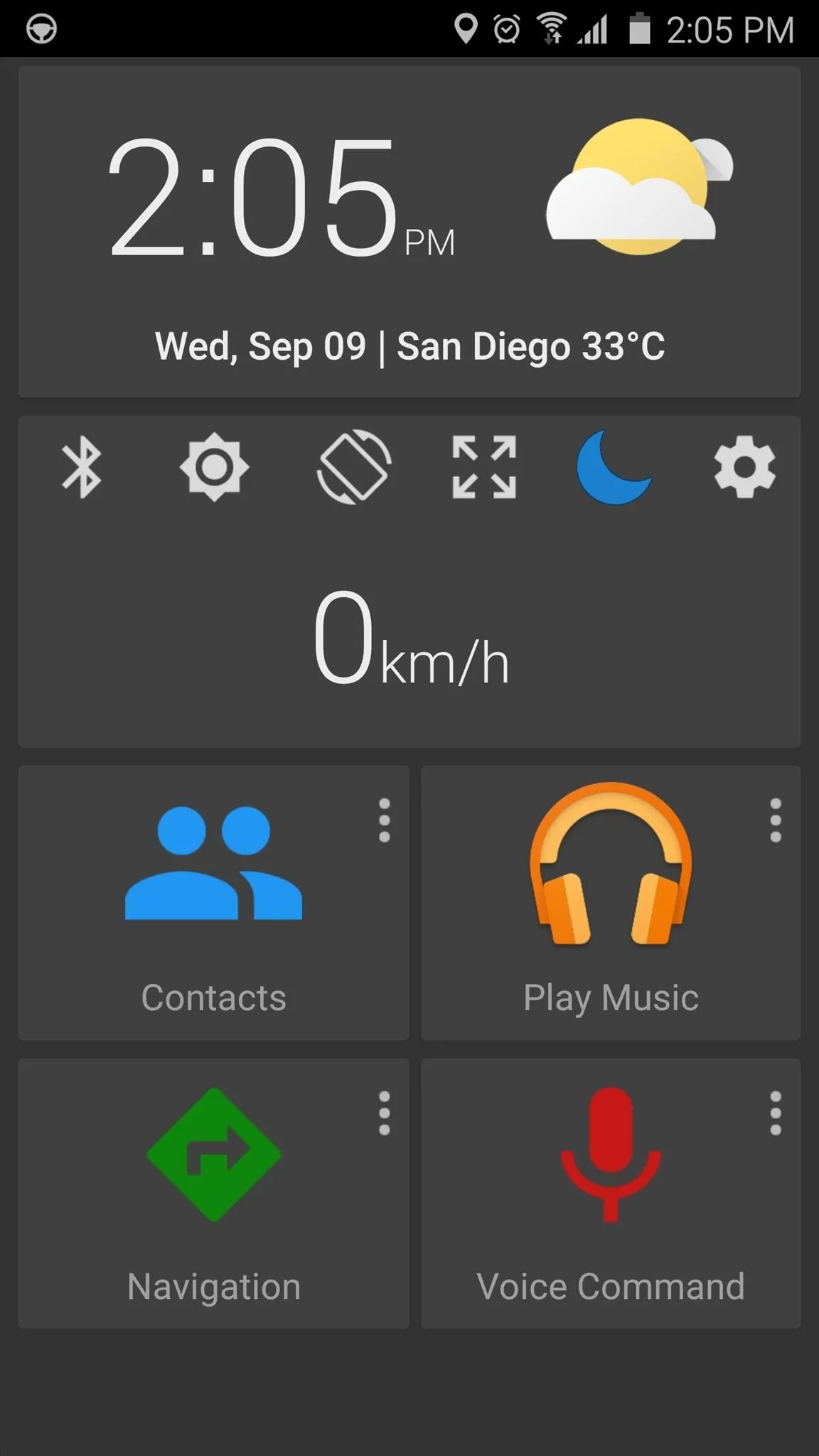Start the Navigation tile

[x=213, y=1193]
